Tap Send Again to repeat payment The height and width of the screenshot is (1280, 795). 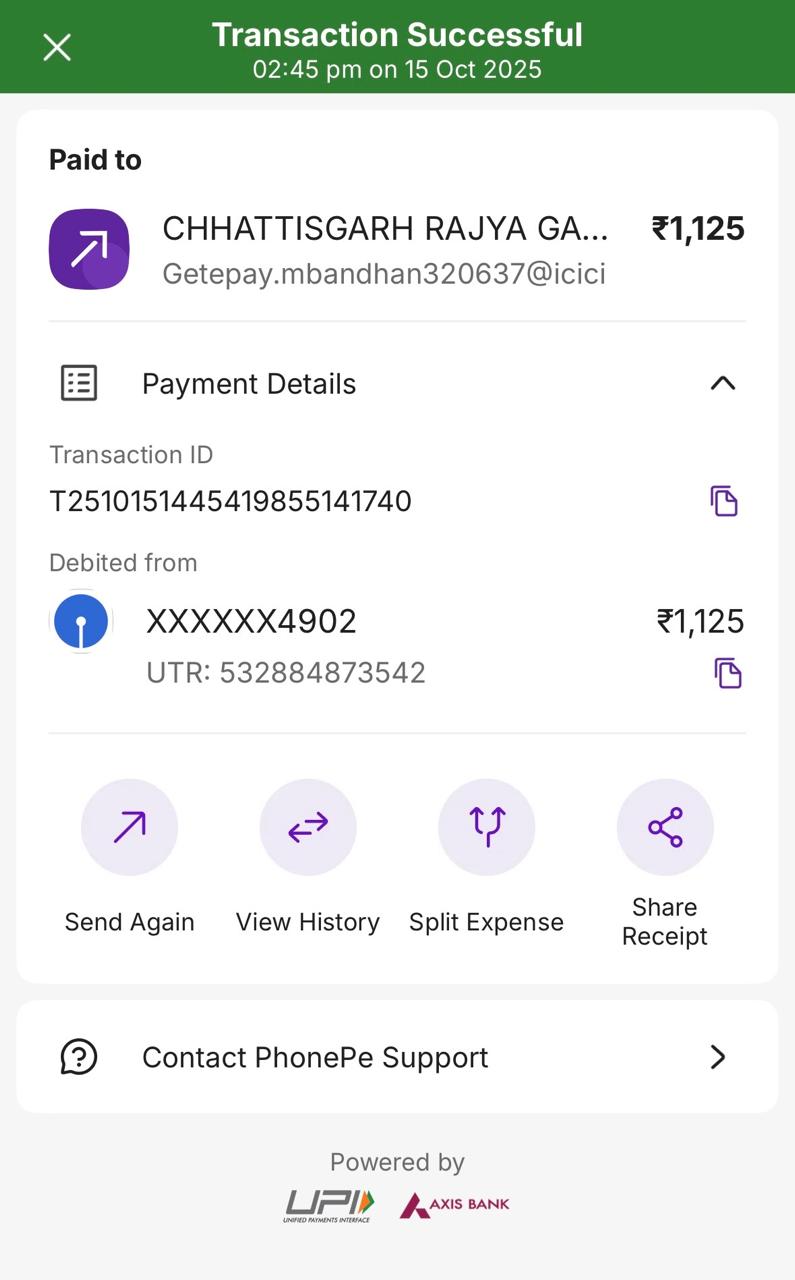click(129, 828)
